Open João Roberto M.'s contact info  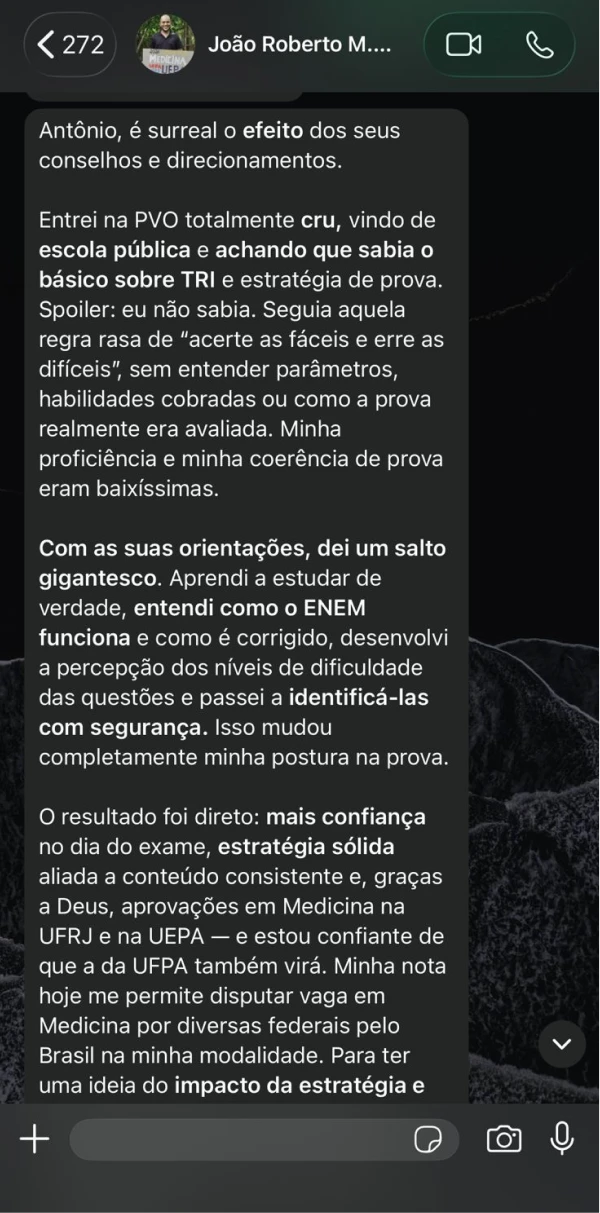299,45
